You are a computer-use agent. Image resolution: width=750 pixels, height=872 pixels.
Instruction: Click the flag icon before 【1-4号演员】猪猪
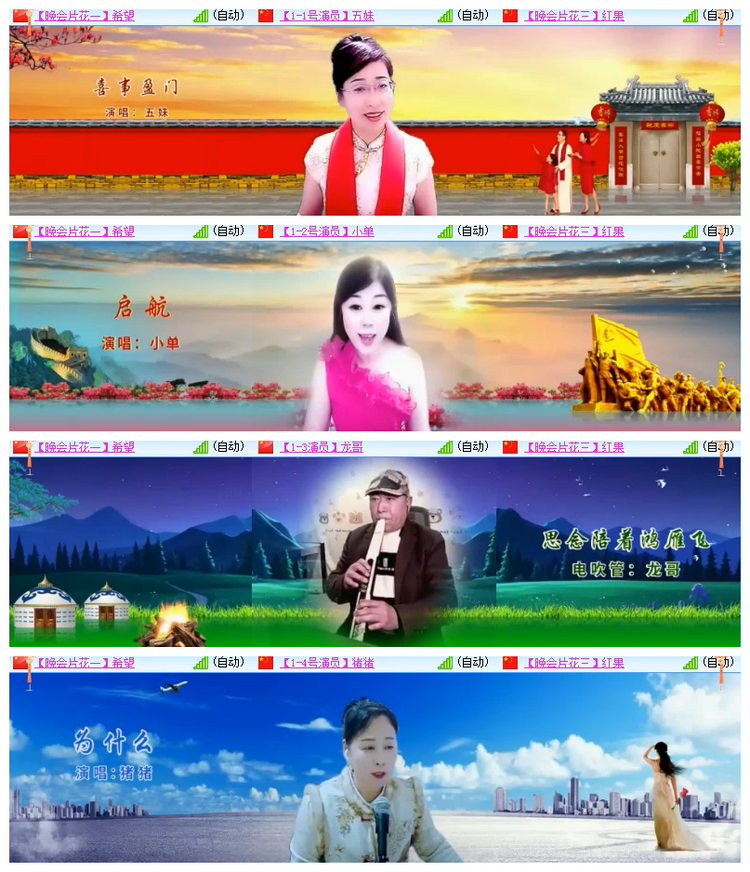point(265,662)
